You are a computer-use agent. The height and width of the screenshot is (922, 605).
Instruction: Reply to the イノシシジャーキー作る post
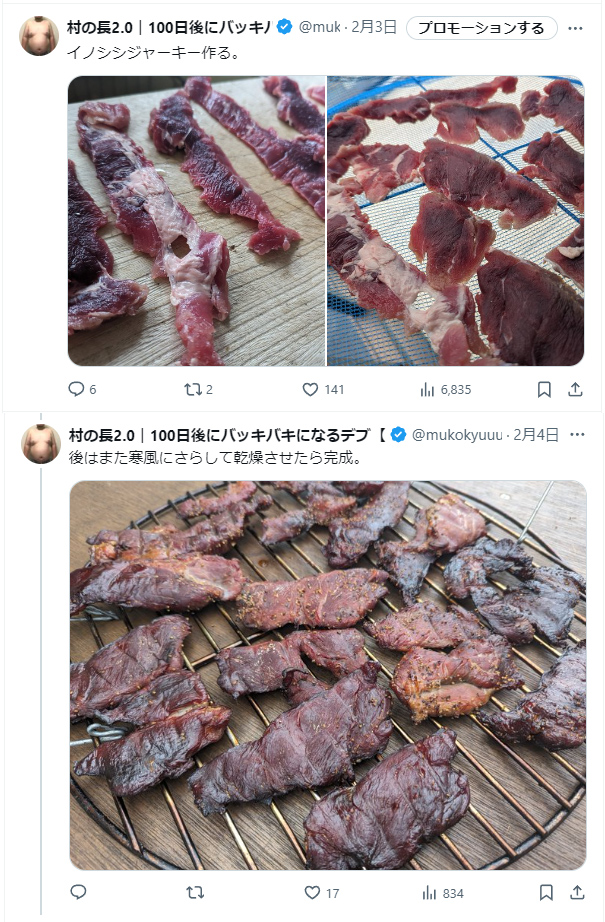tap(76, 389)
